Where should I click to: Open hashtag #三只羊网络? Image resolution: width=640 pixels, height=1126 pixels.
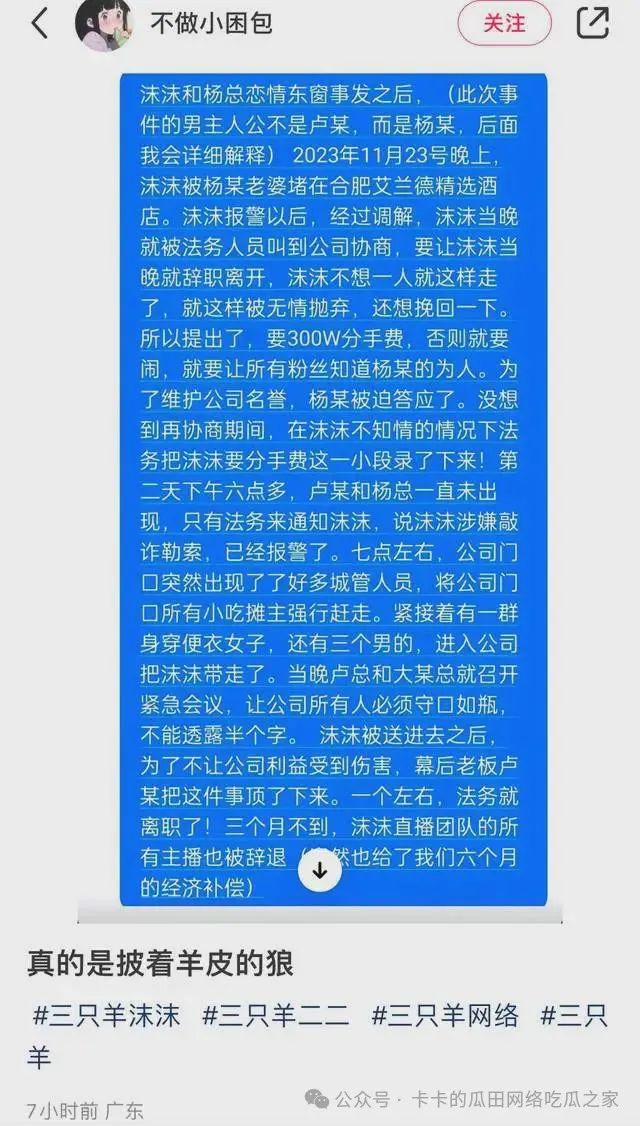[446, 1016]
